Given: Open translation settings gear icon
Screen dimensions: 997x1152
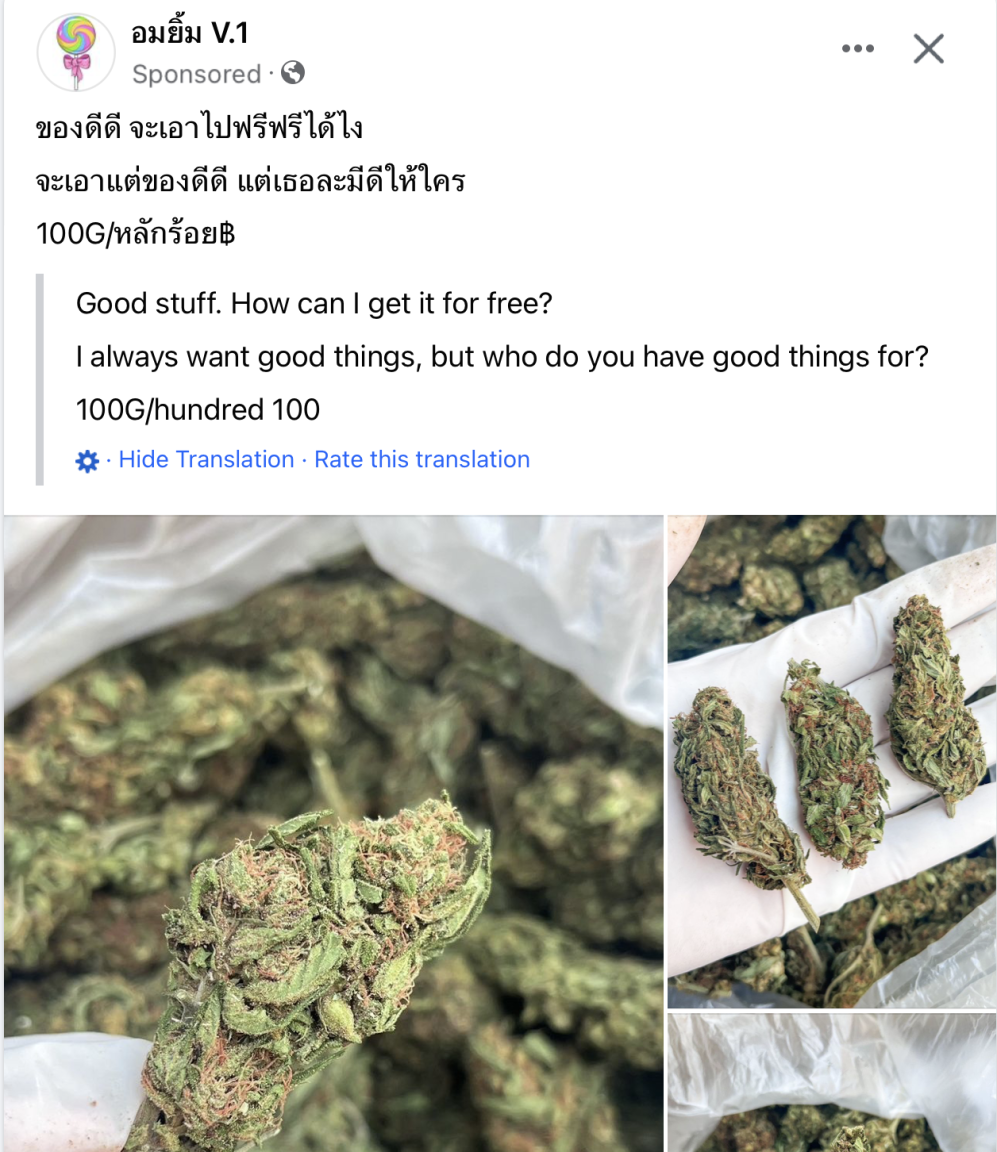Looking at the screenshot, I should 88,461.
